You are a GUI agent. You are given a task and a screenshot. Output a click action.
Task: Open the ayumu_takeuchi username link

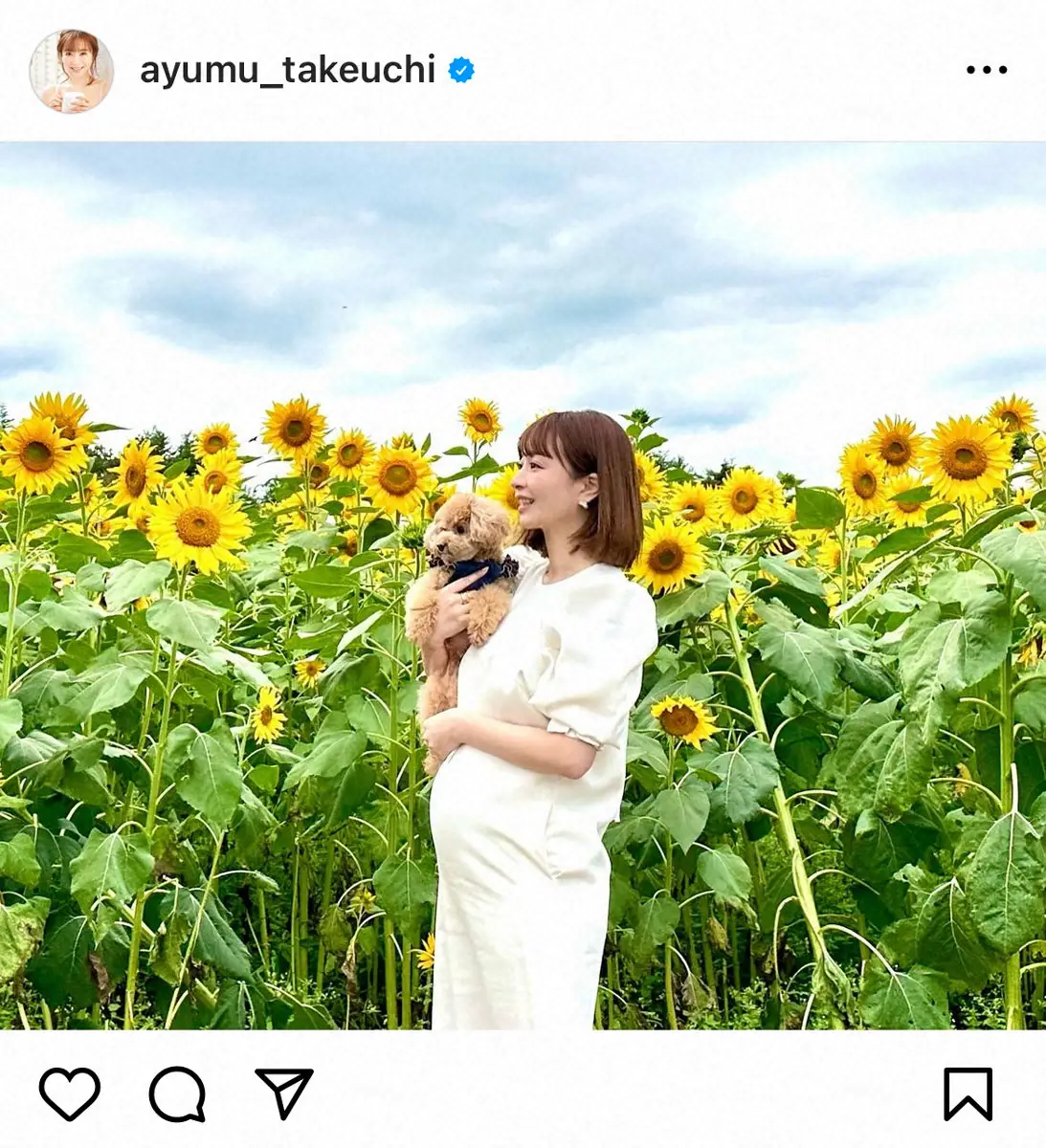[x=287, y=70]
